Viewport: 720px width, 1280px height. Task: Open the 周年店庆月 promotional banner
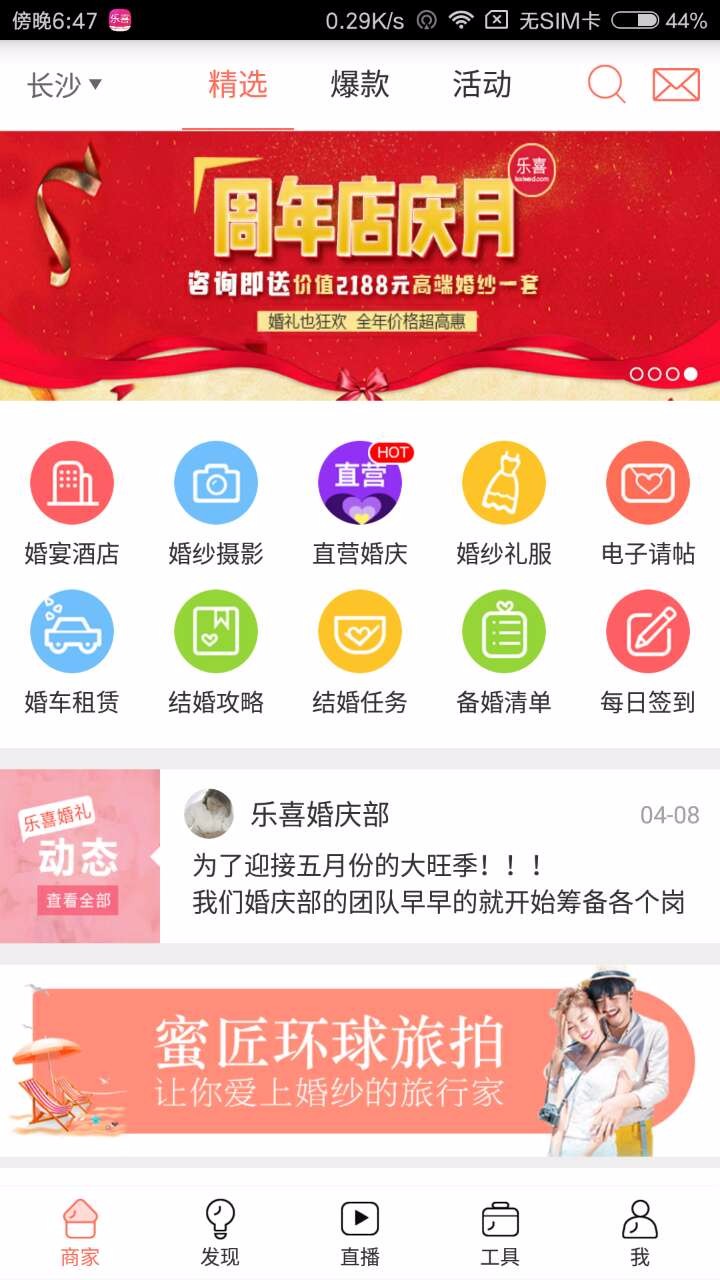[360, 266]
